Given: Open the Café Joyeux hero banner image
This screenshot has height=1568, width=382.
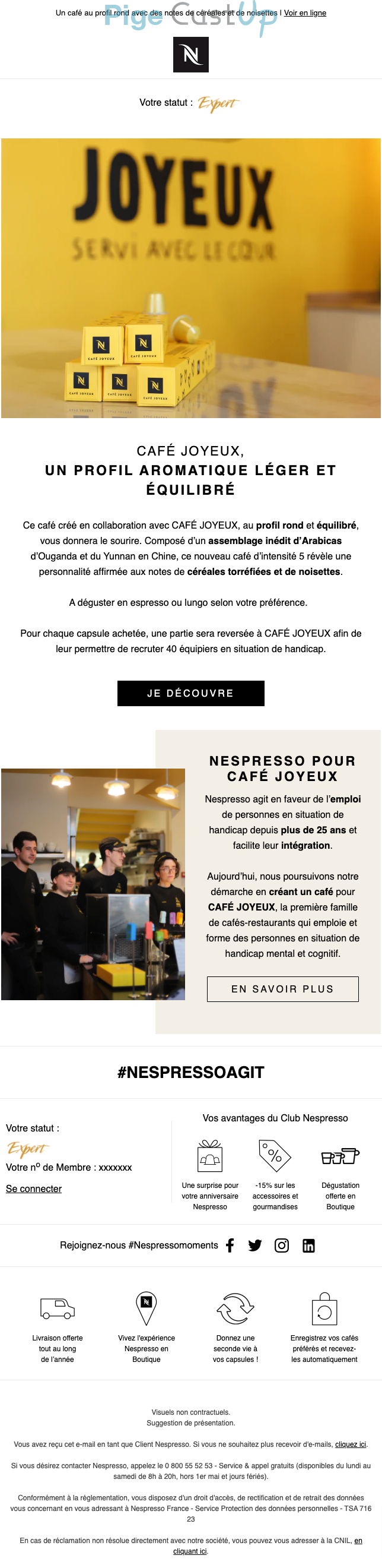Looking at the screenshot, I should (x=190, y=277).
